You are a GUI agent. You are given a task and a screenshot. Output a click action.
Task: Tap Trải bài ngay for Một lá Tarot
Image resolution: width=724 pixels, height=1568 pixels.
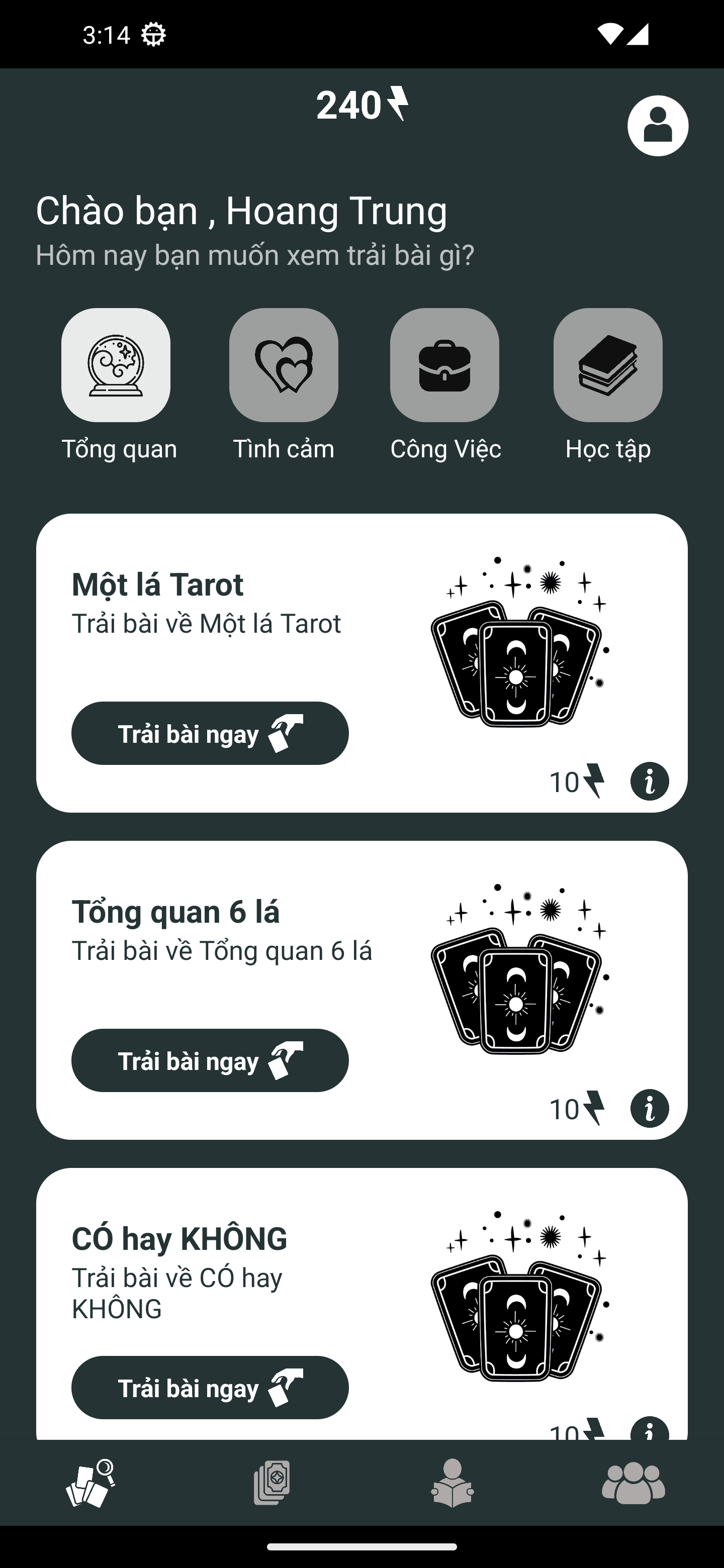210,733
